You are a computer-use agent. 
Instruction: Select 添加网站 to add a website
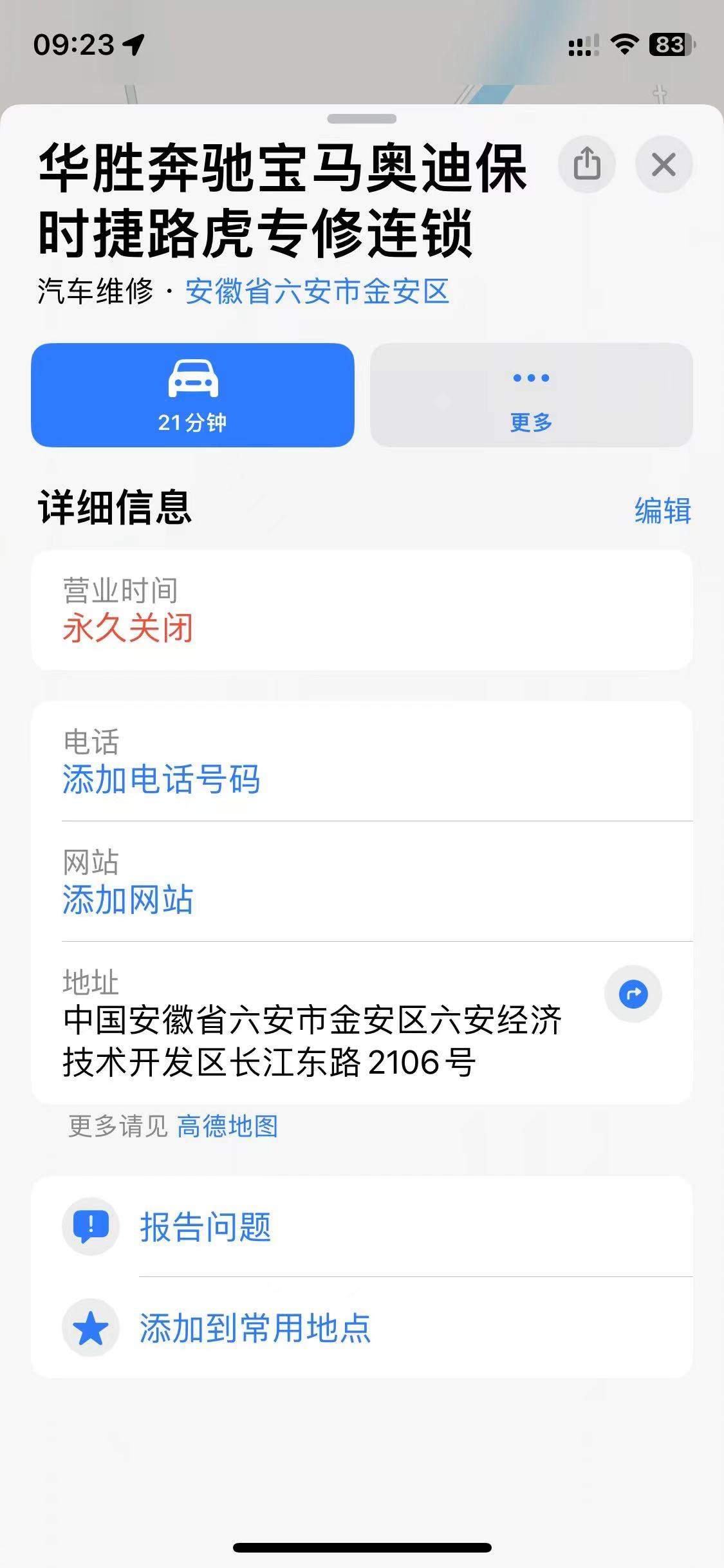pos(127,899)
